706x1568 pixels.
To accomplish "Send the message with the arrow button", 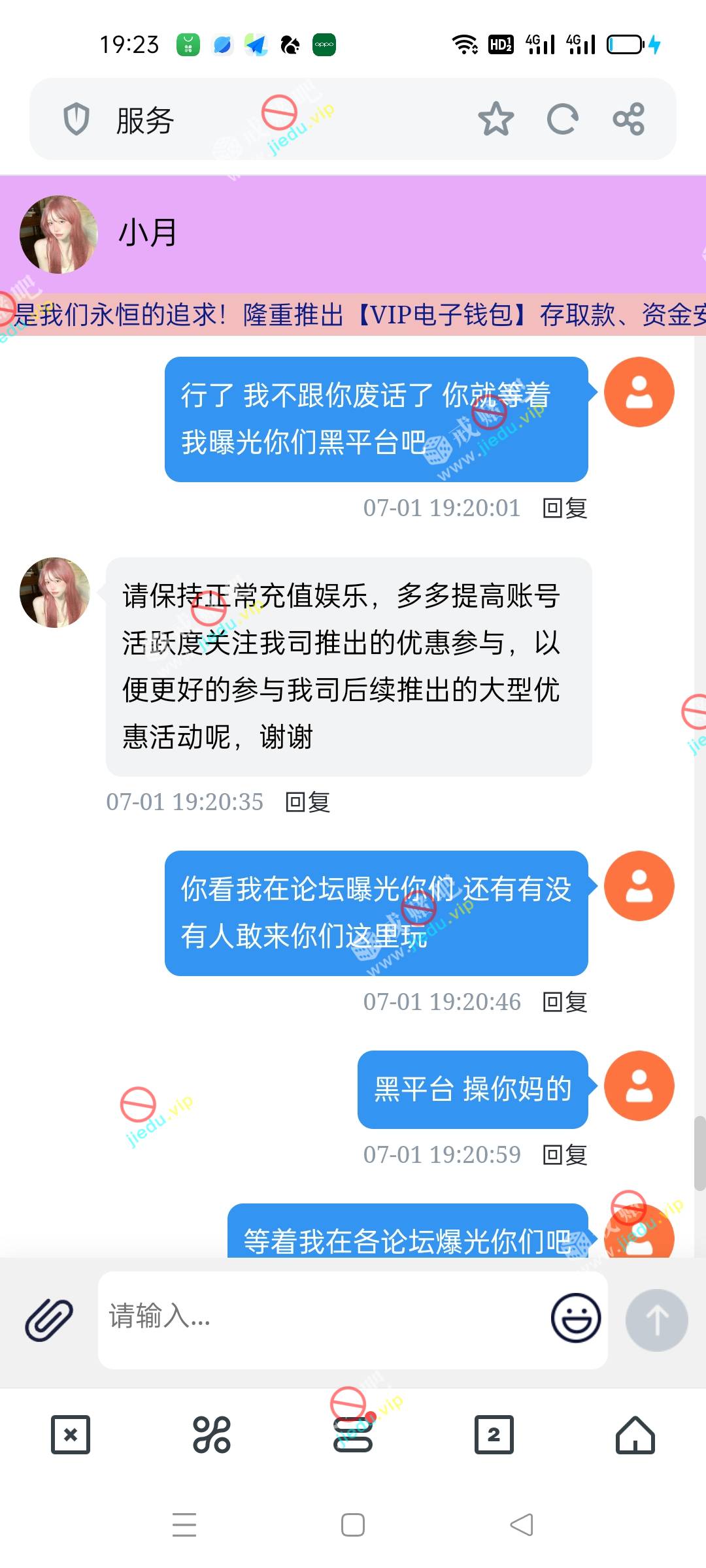I will (x=656, y=1320).
